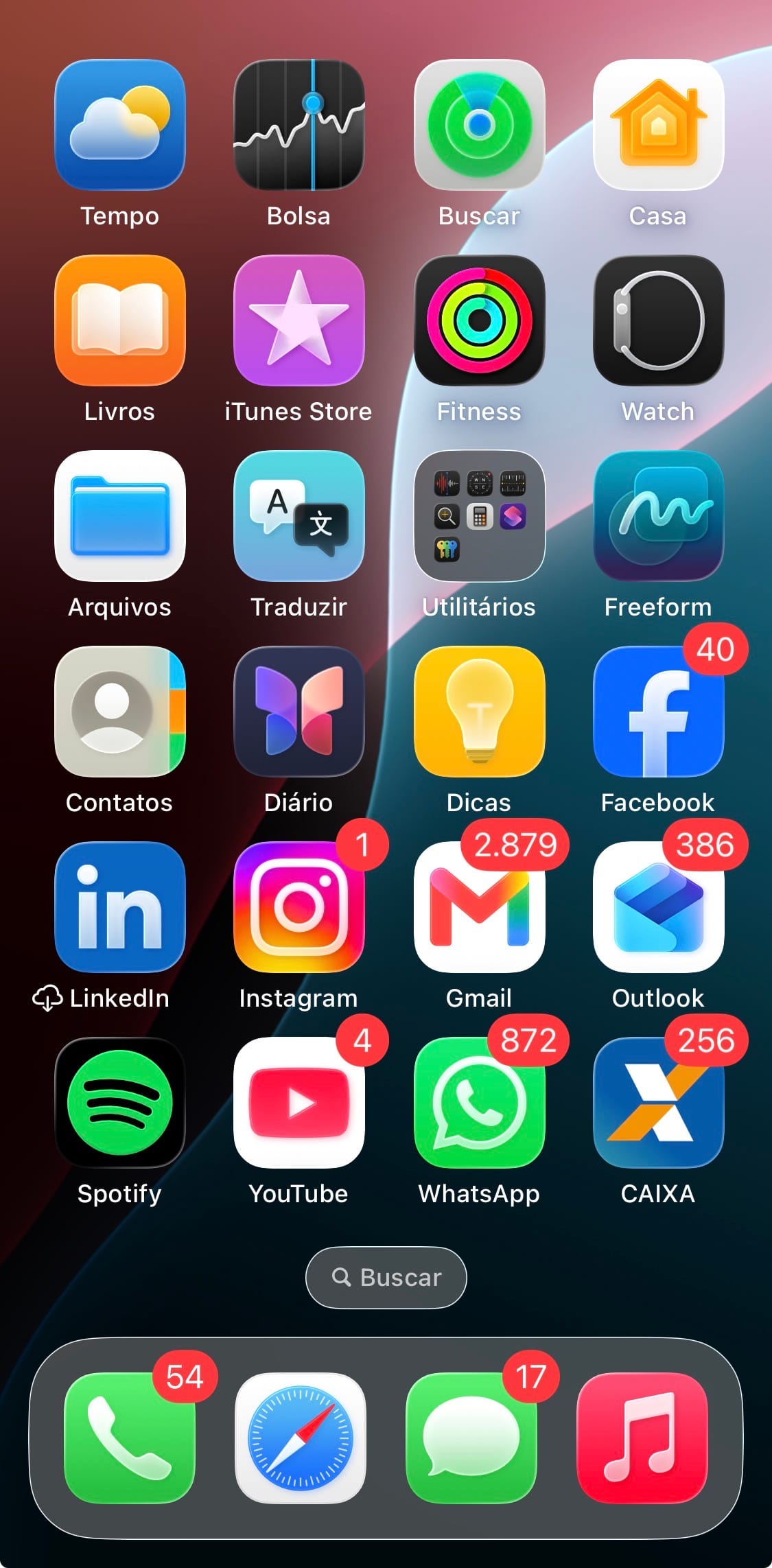Open the Utilitários folder
The height and width of the screenshot is (1568, 772).
click(479, 516)
